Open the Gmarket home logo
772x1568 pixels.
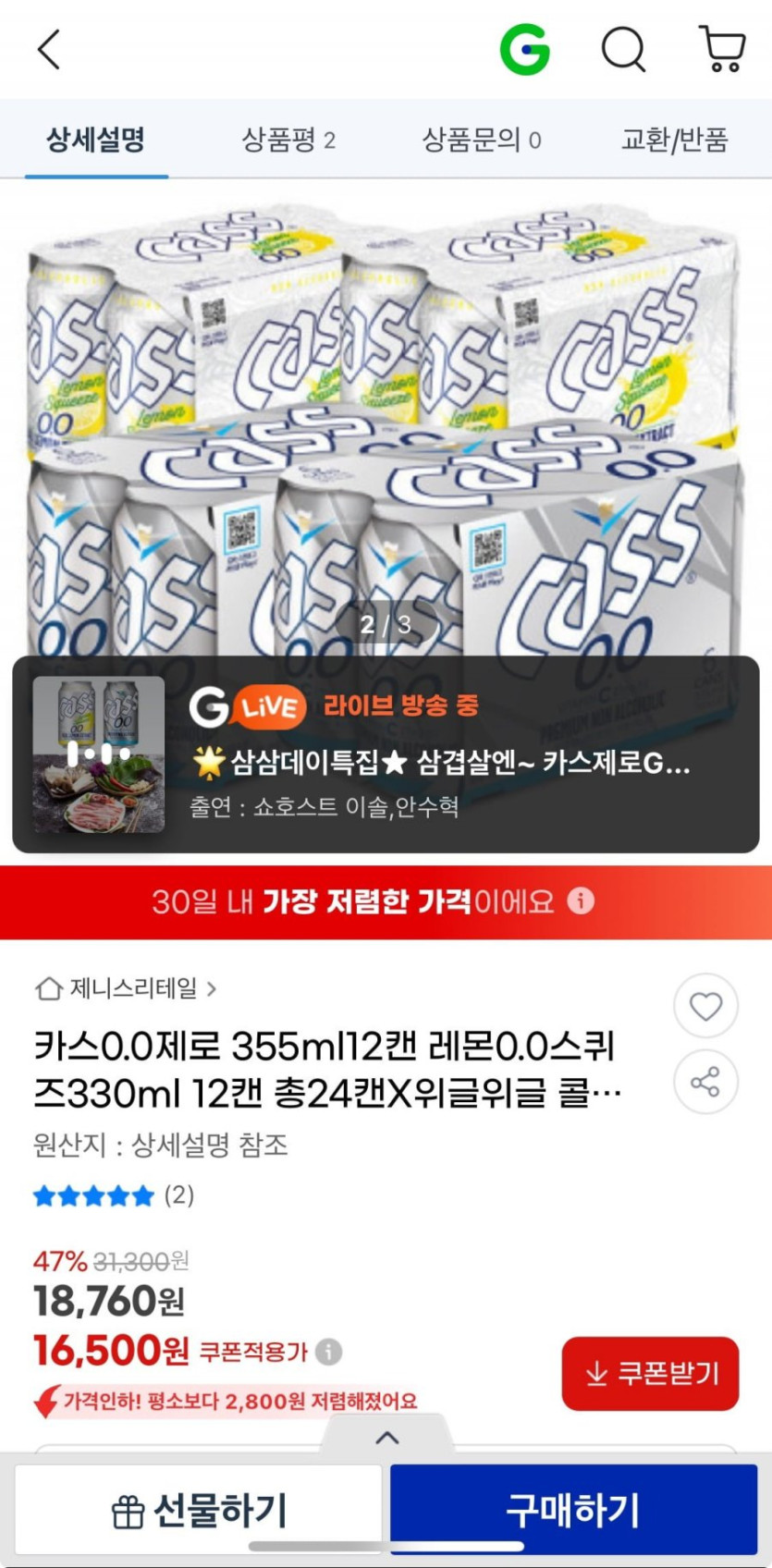click(524, 49)
